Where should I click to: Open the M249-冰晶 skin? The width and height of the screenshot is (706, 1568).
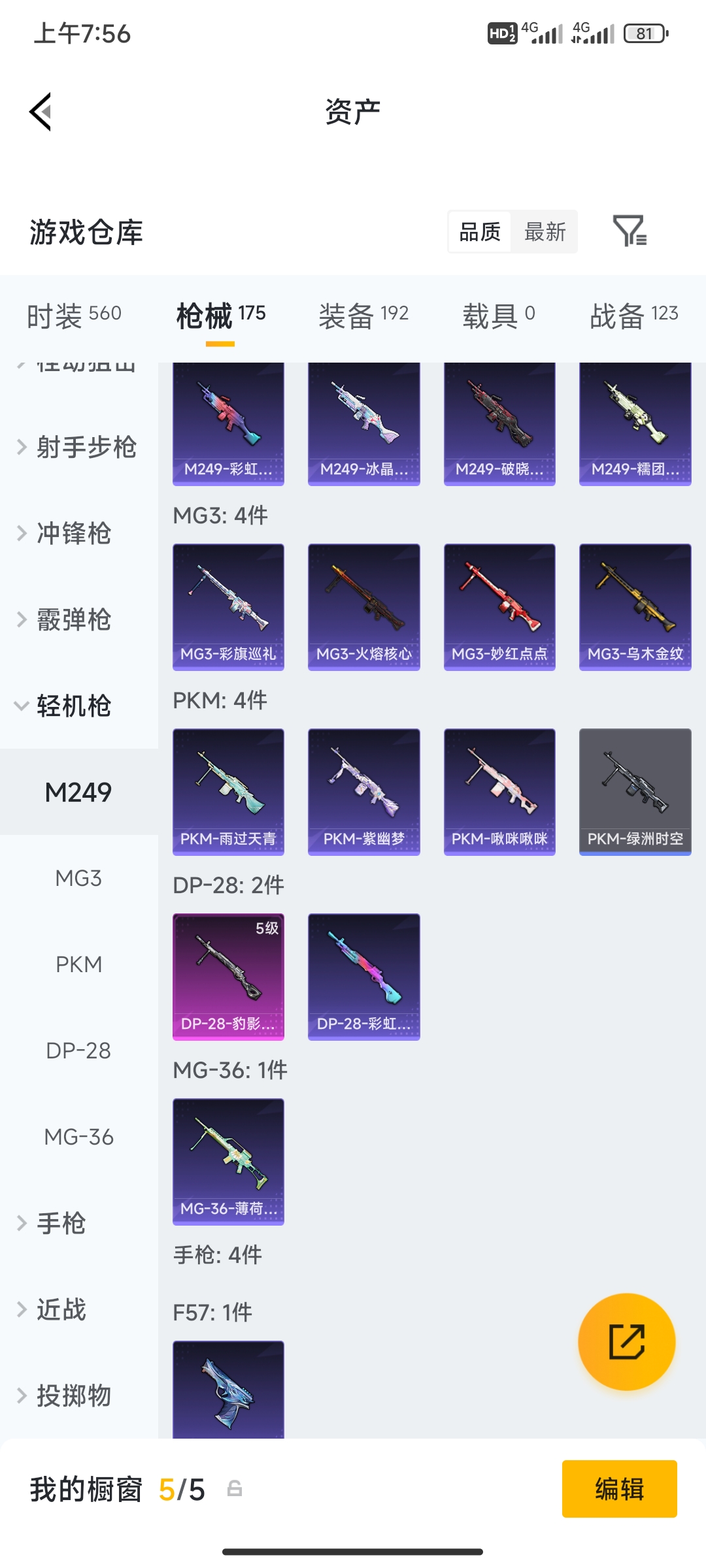tap(364, 424)
